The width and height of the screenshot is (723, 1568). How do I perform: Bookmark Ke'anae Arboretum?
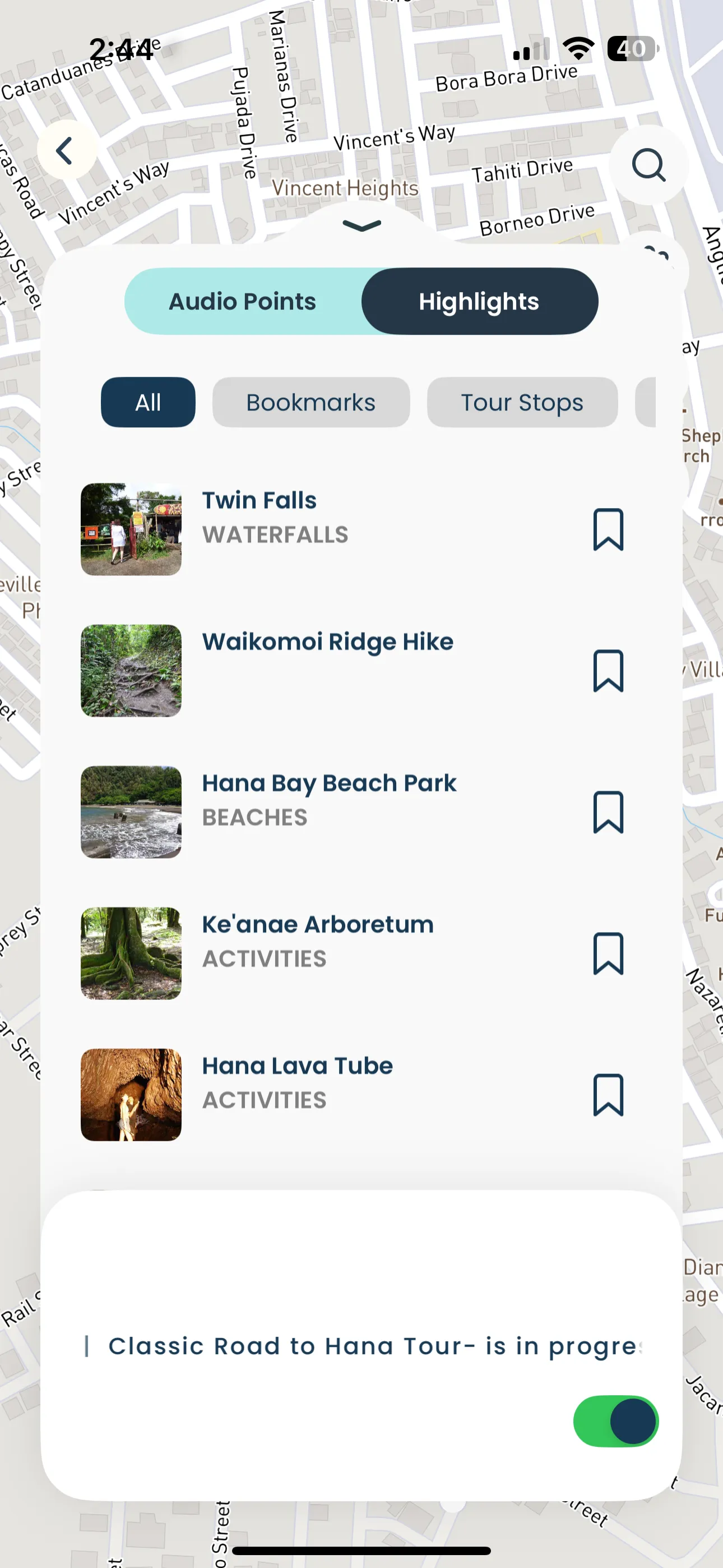[x=608, y=953]
